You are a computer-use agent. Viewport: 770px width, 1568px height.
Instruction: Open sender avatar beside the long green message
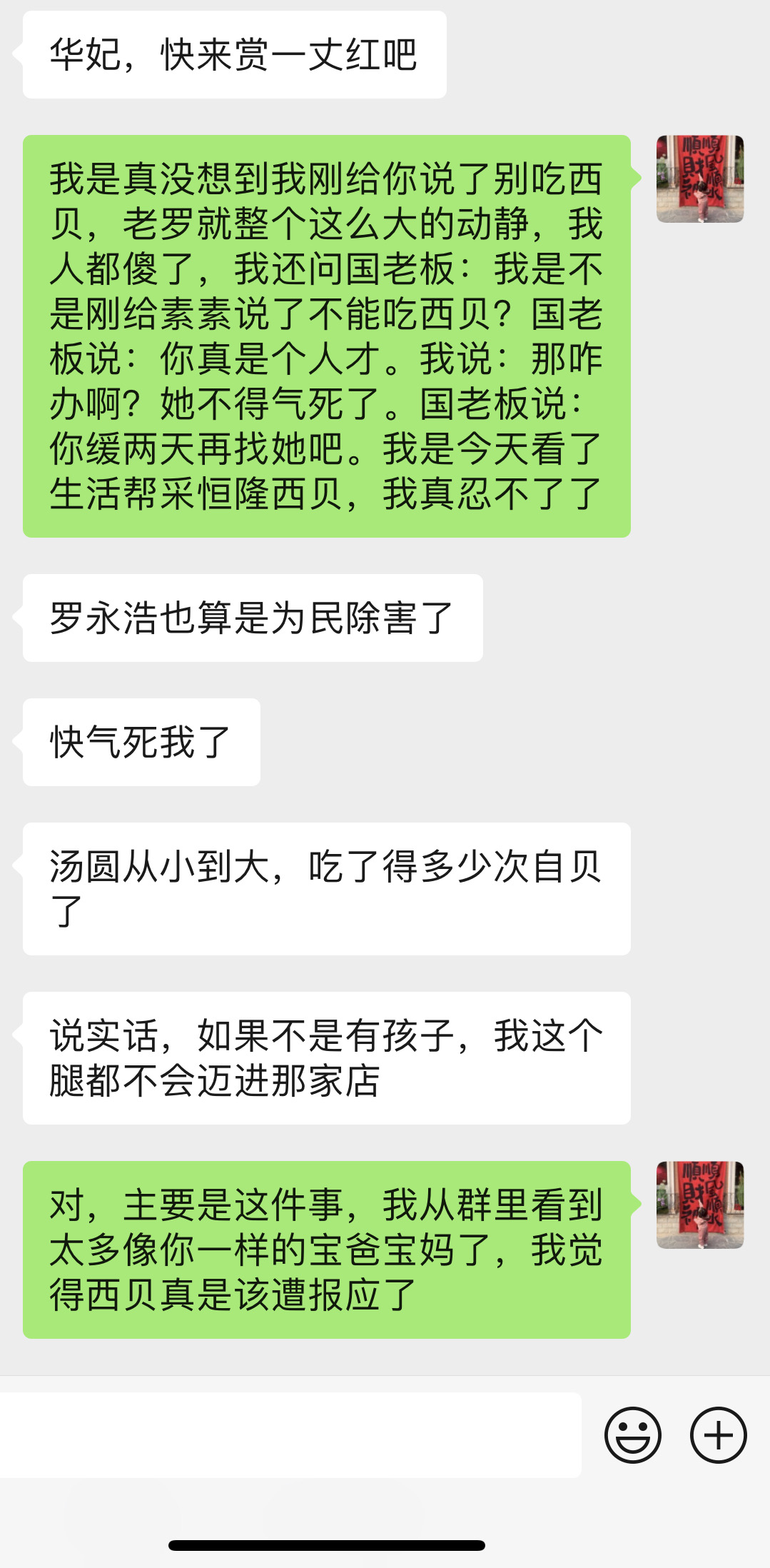pyautogui.click(x=700, y=179)
